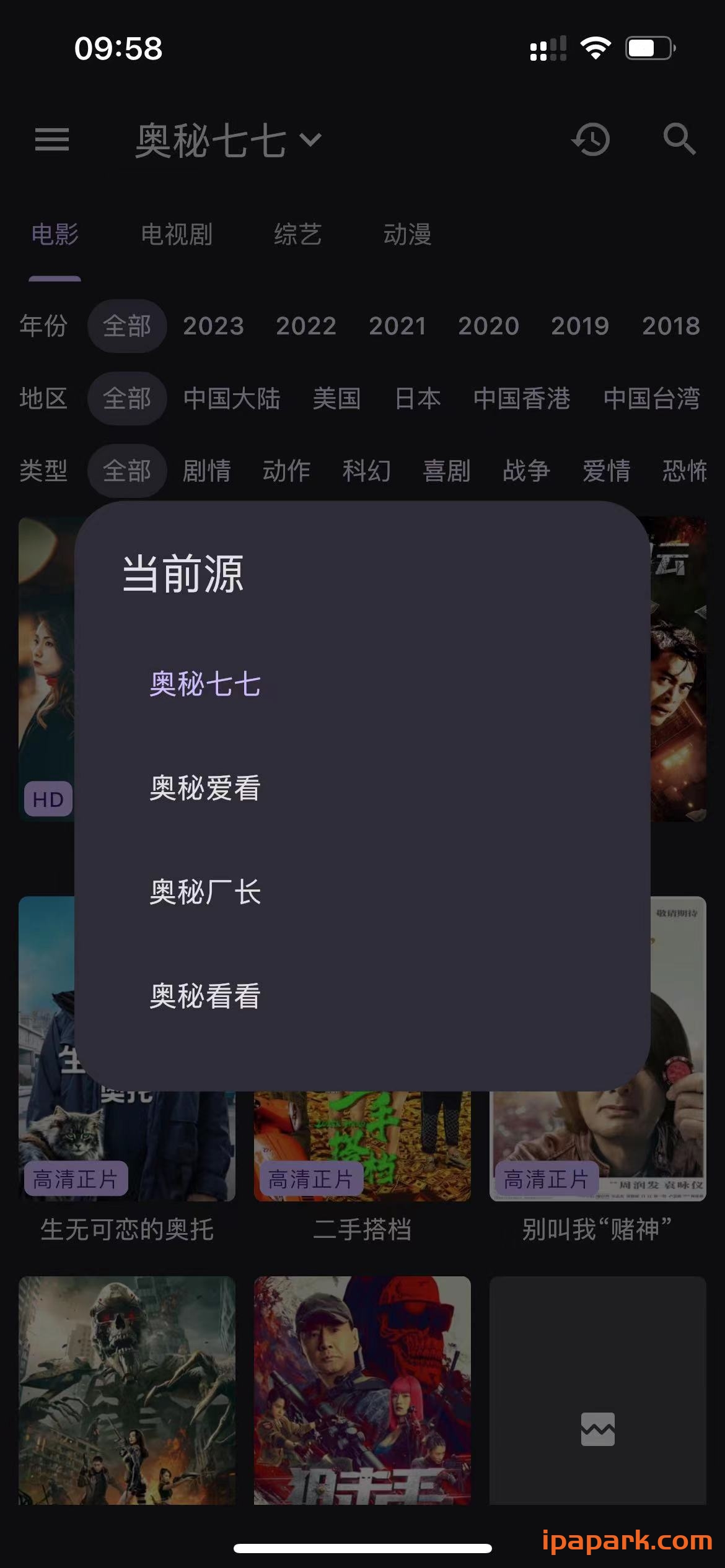
Task: Select the 奥秘爱看 source
Action: [204, 788]
